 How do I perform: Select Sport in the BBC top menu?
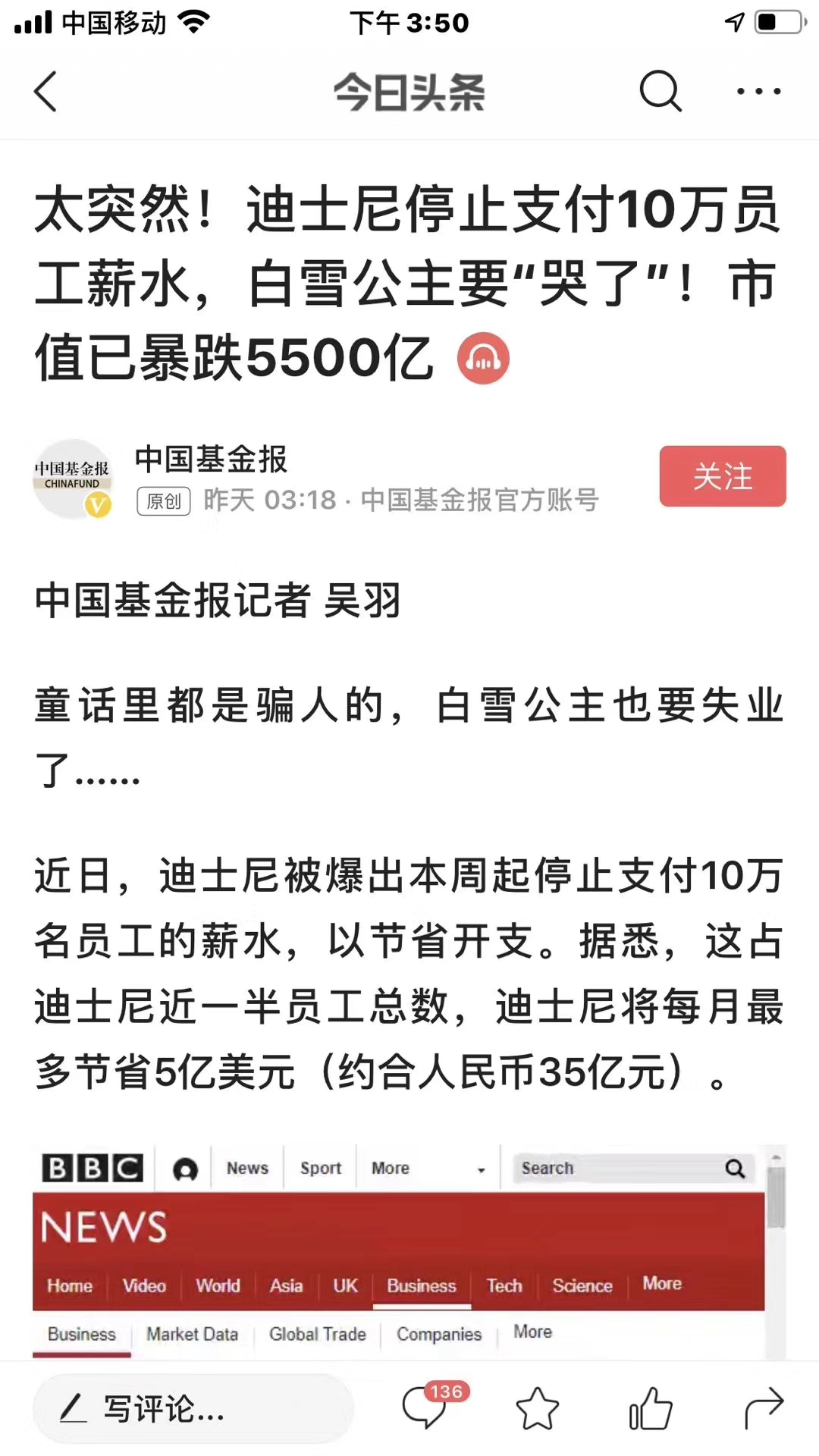point(318,1168)
